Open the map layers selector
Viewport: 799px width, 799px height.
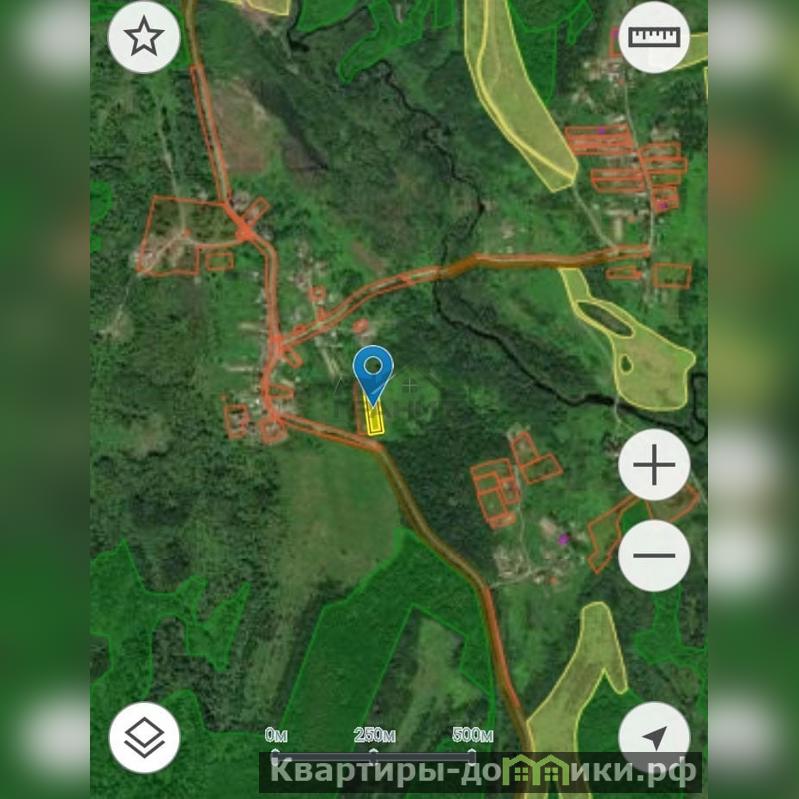pos(144,738)
